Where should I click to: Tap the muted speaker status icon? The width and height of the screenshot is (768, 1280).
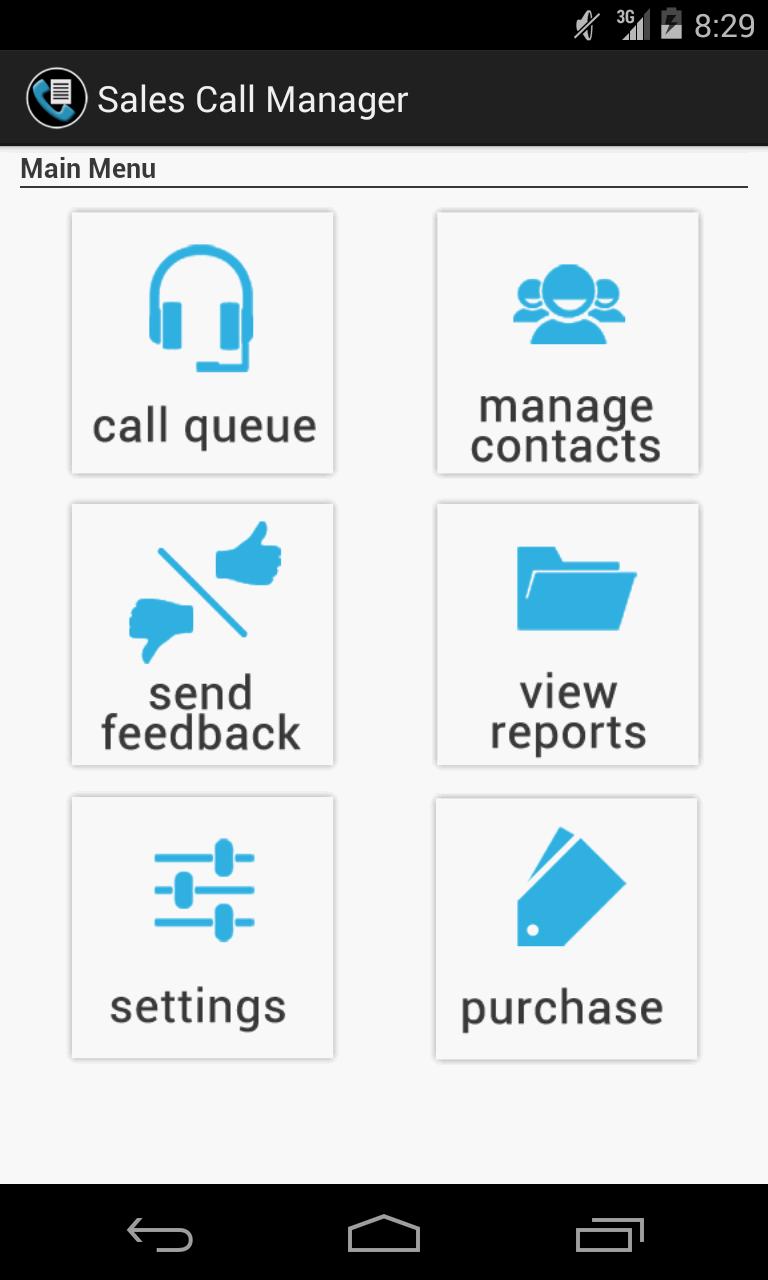[x=585, y=24]
